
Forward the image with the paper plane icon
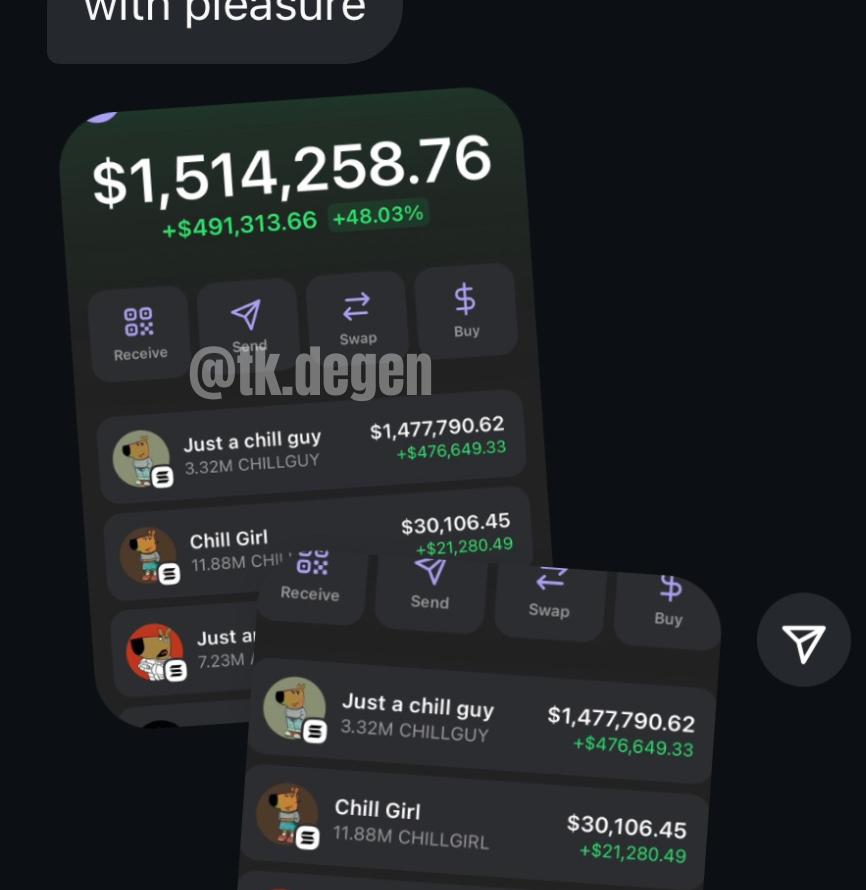tap(803, 641)
